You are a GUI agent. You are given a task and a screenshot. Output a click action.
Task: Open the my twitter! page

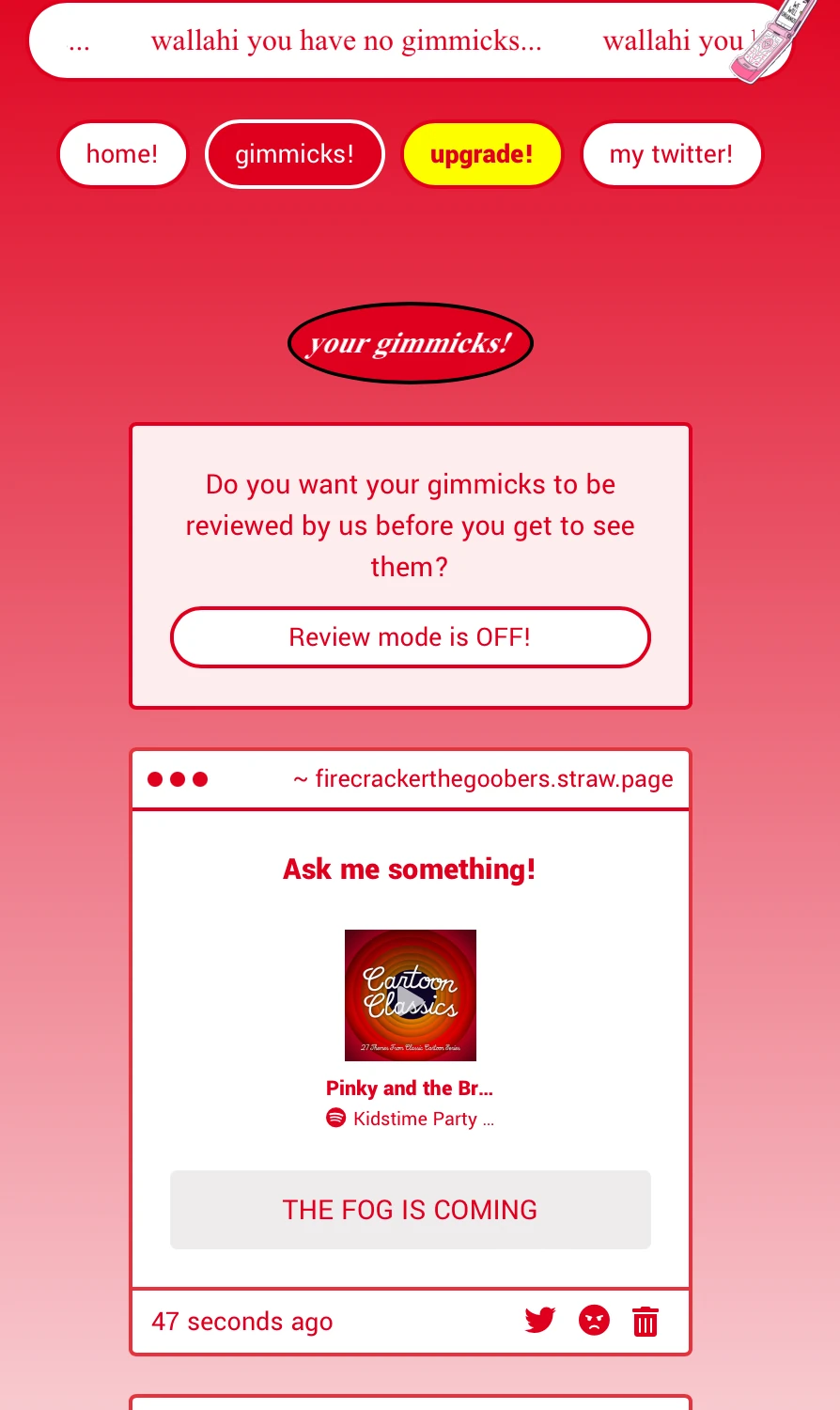click(672, 154)
